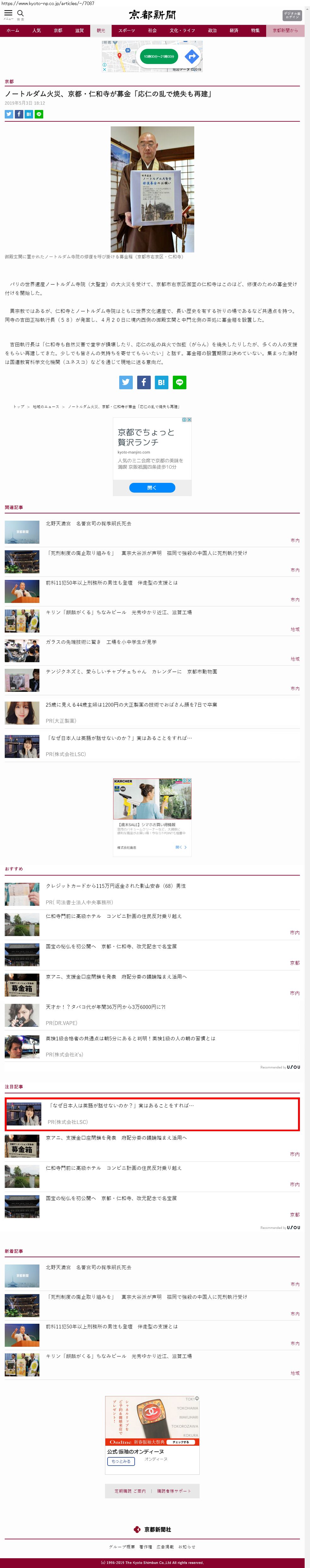This screenshot has width=310, height=1568.
Task: Open related article 北野天満宮 名誉宮司 in 関連記事
Action: (x=88, y=524)
